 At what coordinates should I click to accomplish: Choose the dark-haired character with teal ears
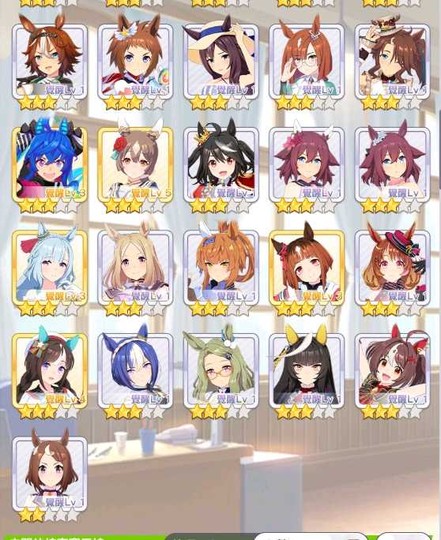[50, 371]
